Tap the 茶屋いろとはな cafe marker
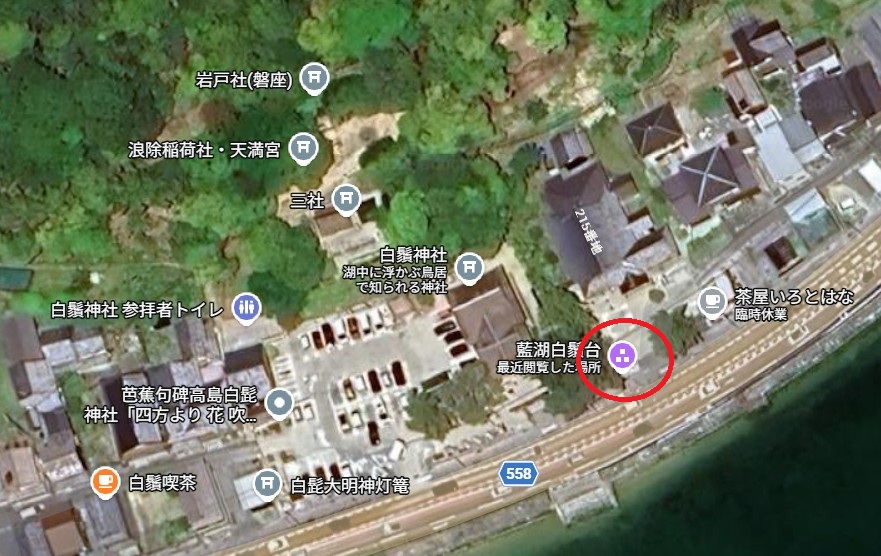Screen dimensions: 881x556 [x=712, y=298]
